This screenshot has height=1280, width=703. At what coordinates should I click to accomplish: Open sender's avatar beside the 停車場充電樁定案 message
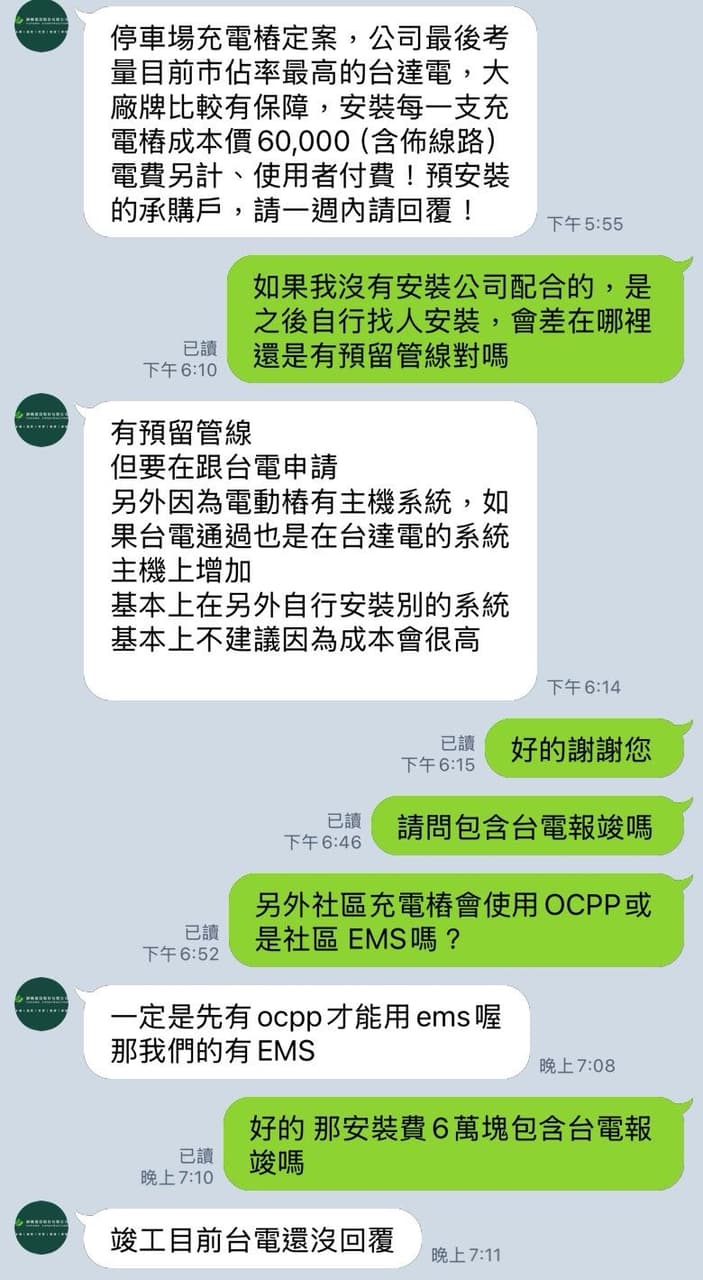(x=42, y=26)
